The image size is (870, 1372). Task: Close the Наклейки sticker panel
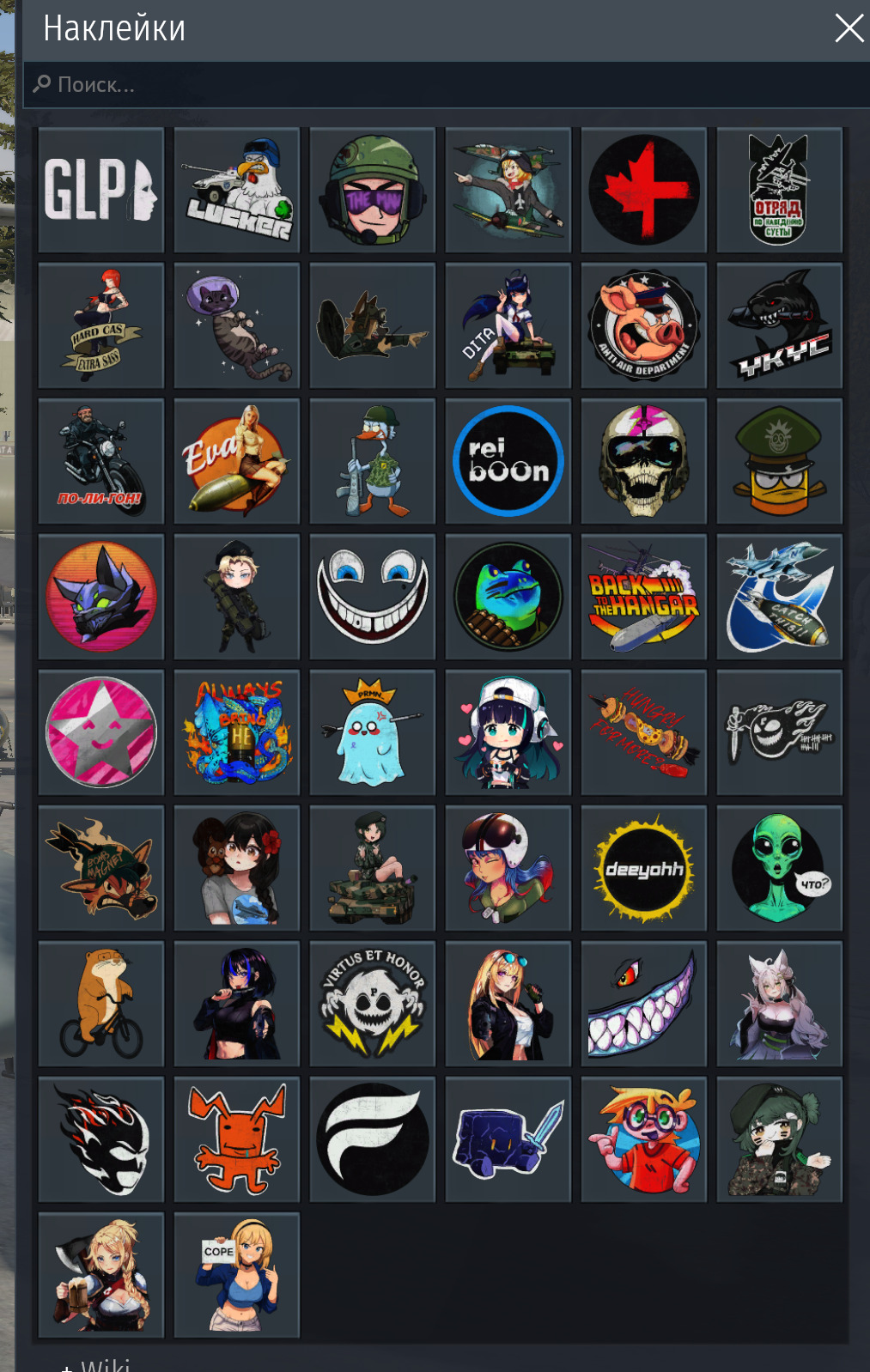pyautogui.click(x=849, y=28)
